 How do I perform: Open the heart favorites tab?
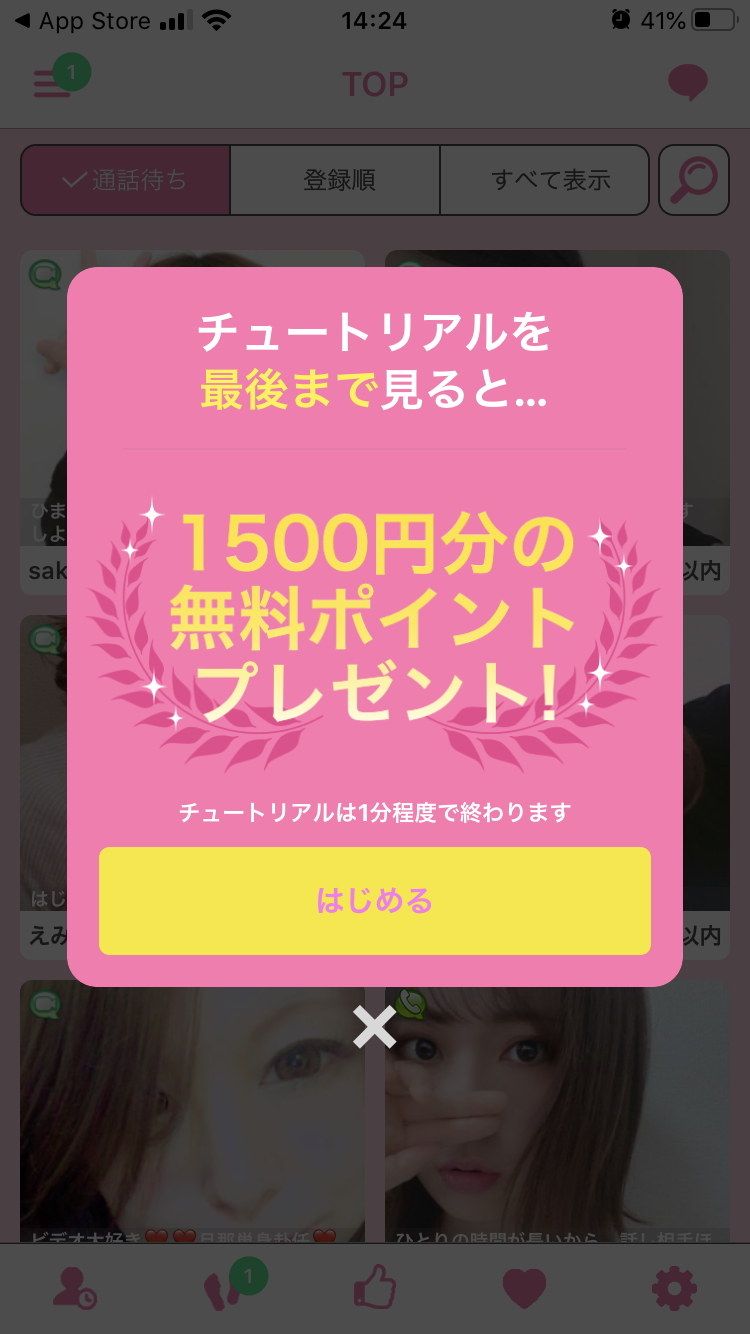524,1289
